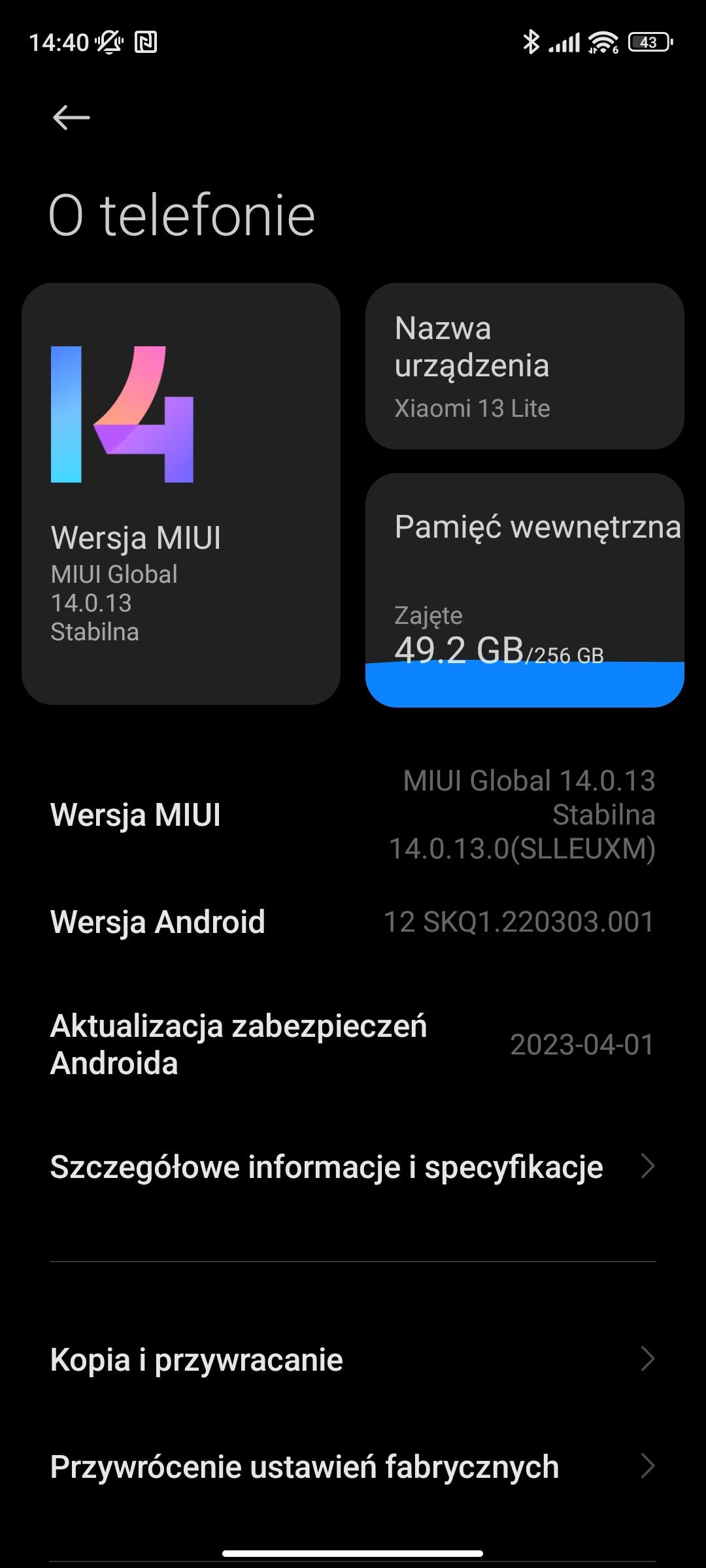
Task: Open Szczegółowe informacje i specyfikacje
Action: coord(353,1167)
